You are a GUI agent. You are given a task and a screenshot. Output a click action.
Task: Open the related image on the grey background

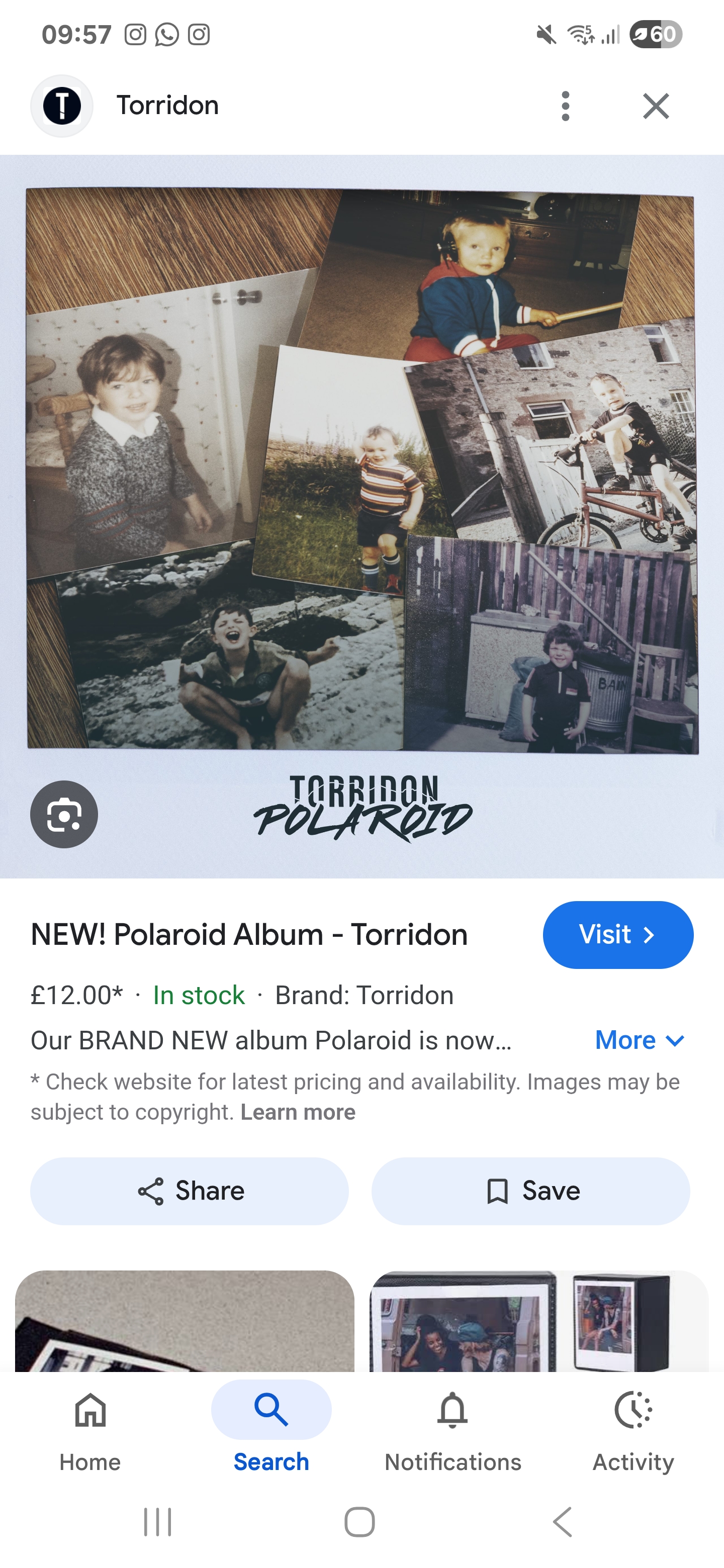click(x=185, y=1321)
